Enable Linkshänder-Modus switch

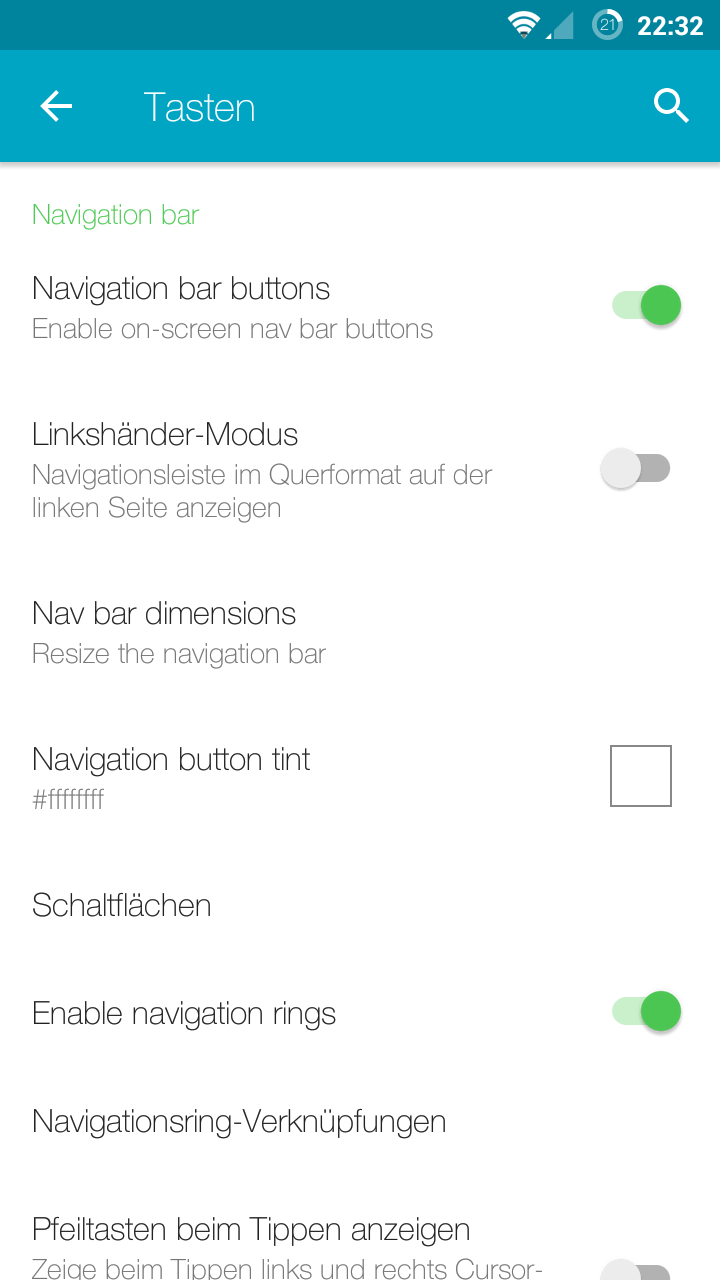click(x=636, y=468)
